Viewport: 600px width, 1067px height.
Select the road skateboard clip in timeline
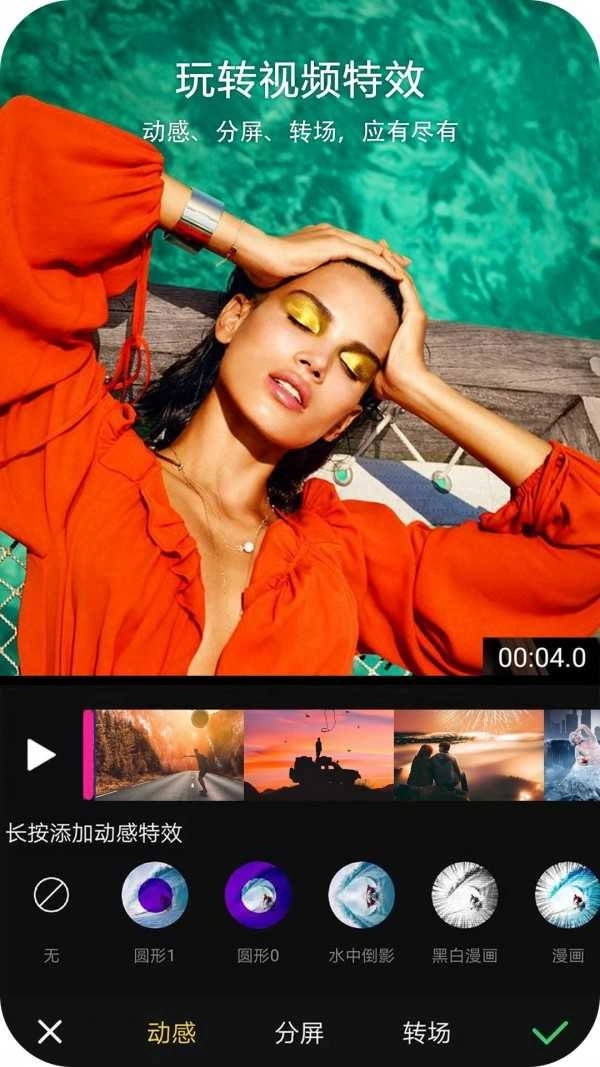pos(169,755)
